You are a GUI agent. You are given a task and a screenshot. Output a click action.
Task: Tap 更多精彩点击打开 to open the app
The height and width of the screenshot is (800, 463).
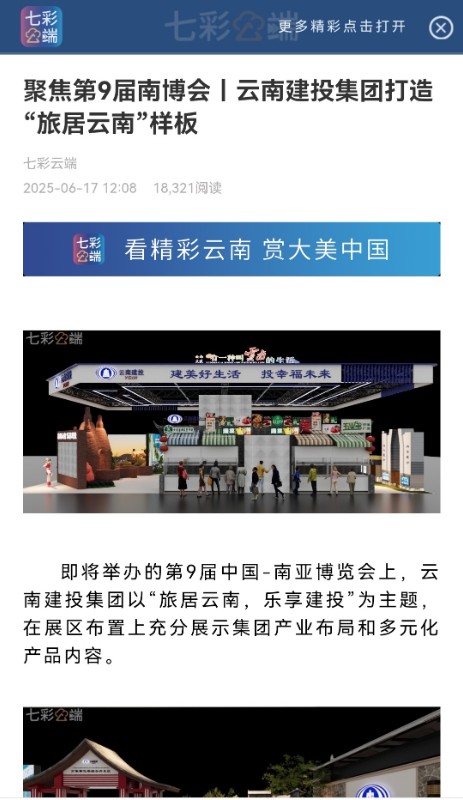(342, 27)
